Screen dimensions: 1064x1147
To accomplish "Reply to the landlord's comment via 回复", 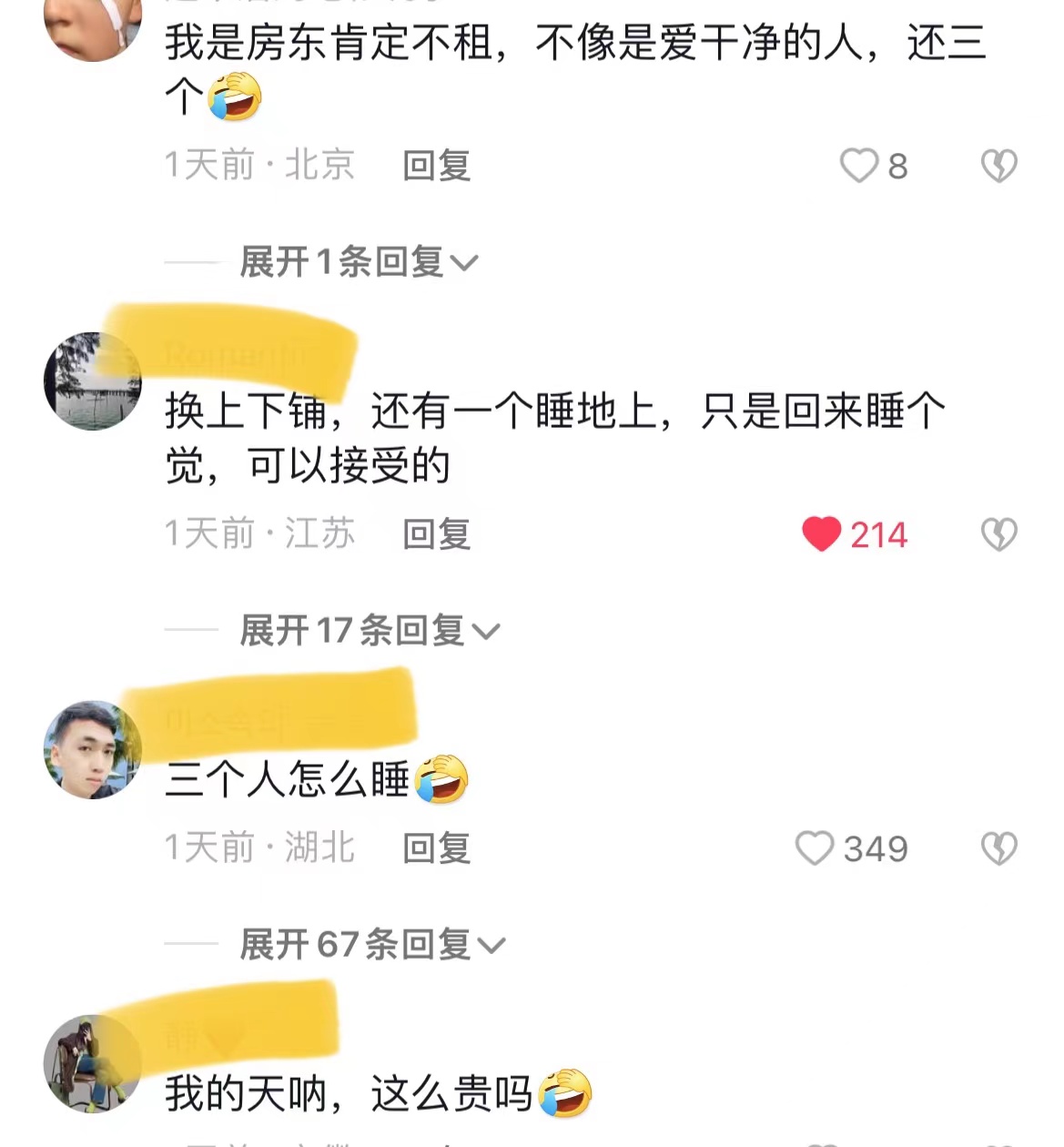I will (x=434, y=167).
